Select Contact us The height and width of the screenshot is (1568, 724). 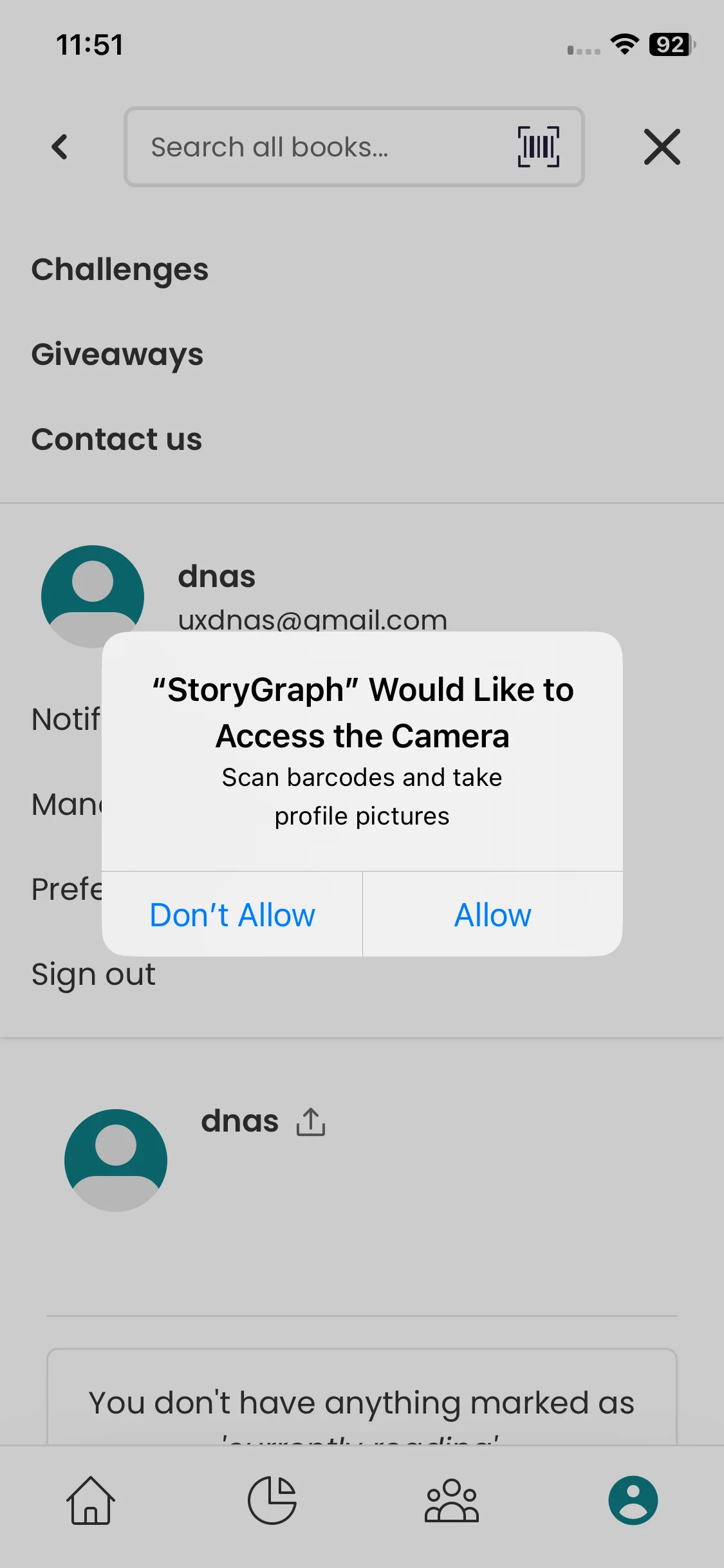click(117, 440)
